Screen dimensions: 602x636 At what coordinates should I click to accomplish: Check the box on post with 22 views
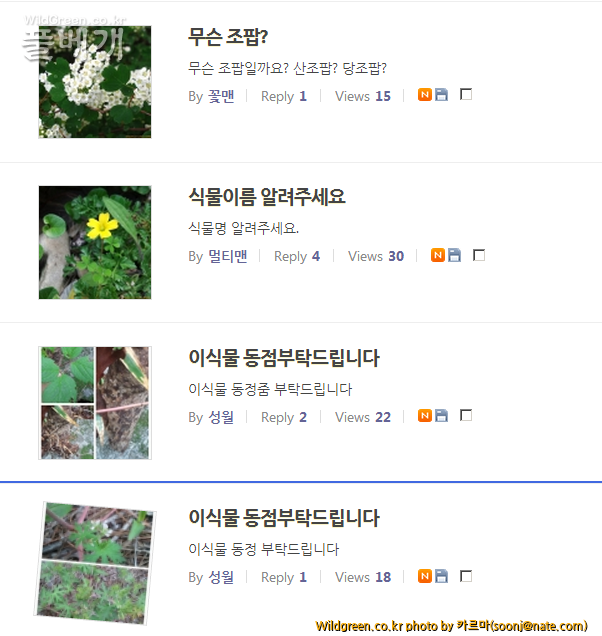(x=466, y=415)
